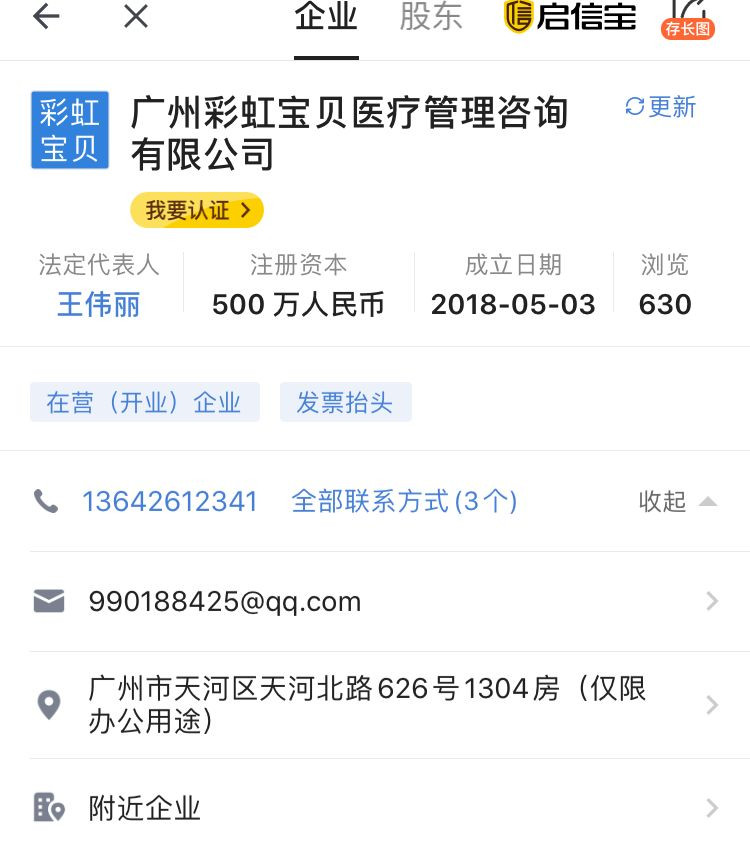
Task: Open the 发票抬头 chip
Action: point(345,402)
